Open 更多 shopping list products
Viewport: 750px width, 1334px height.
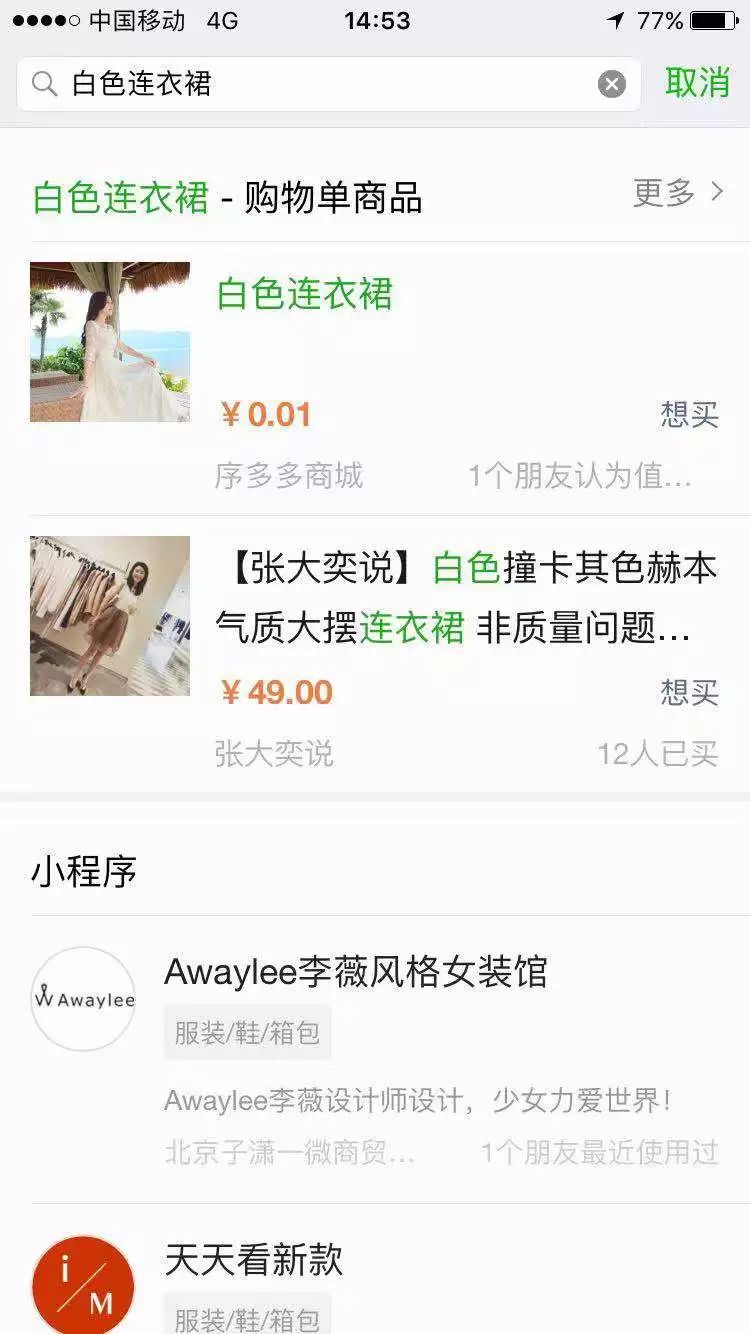coord(677,193)
